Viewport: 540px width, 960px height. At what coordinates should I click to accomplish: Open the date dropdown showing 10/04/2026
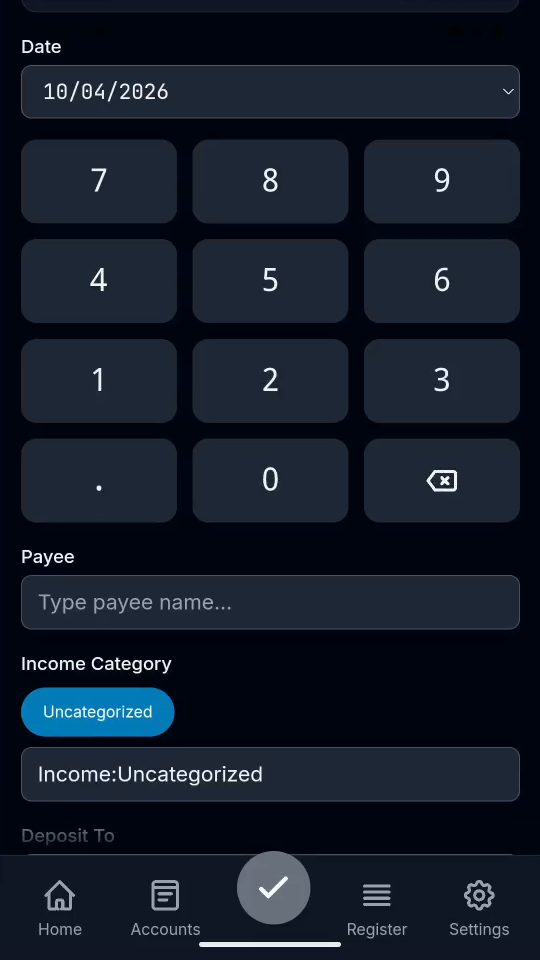(x=270, y=92)
